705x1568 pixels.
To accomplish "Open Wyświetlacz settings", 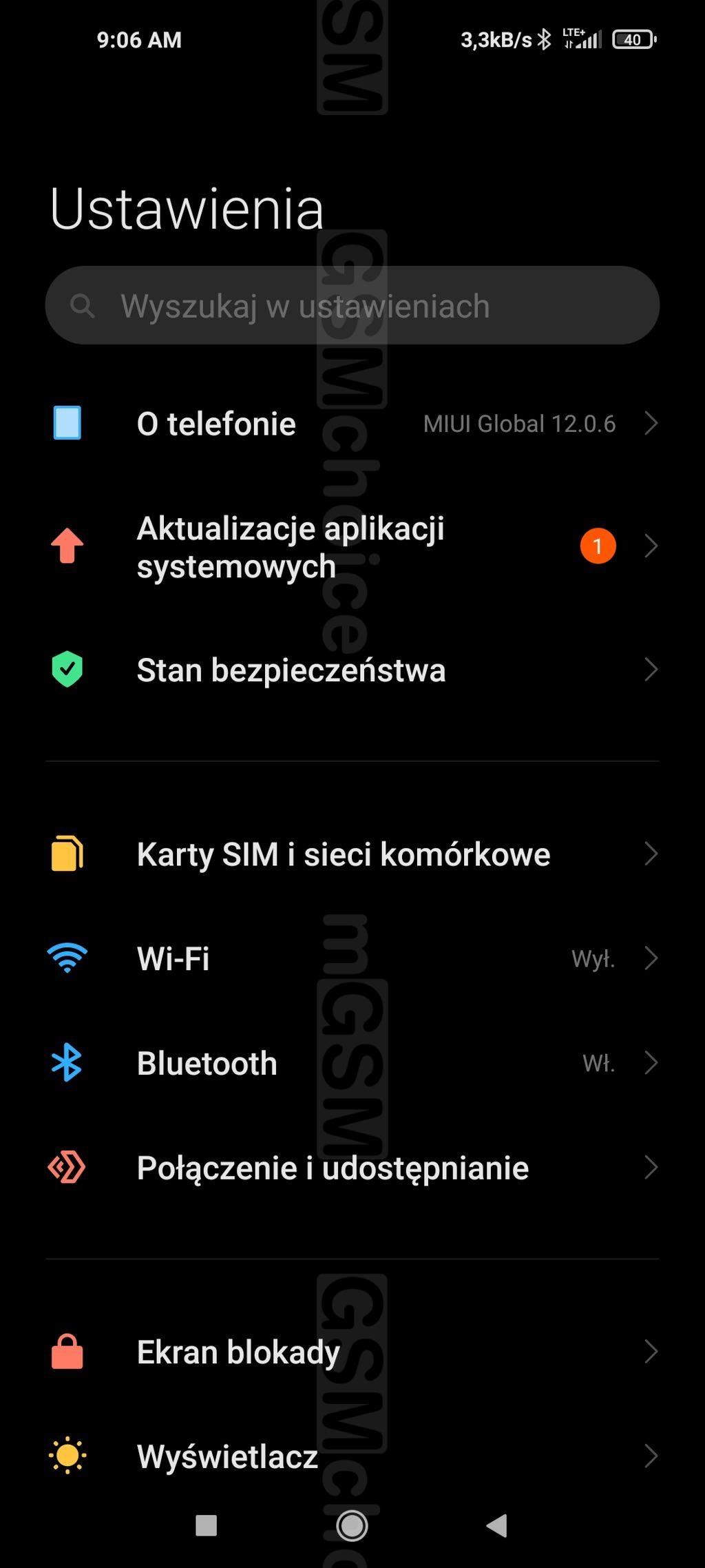I will tap(352, 1456).
